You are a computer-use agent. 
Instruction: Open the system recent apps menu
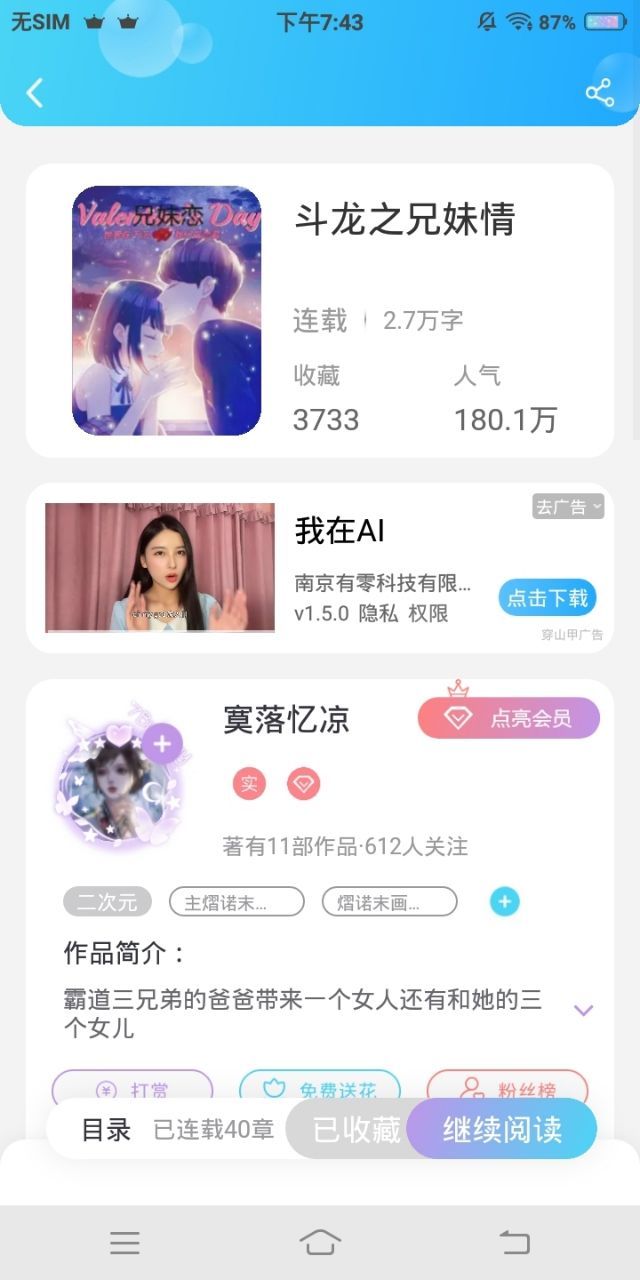click(125, 1243)
